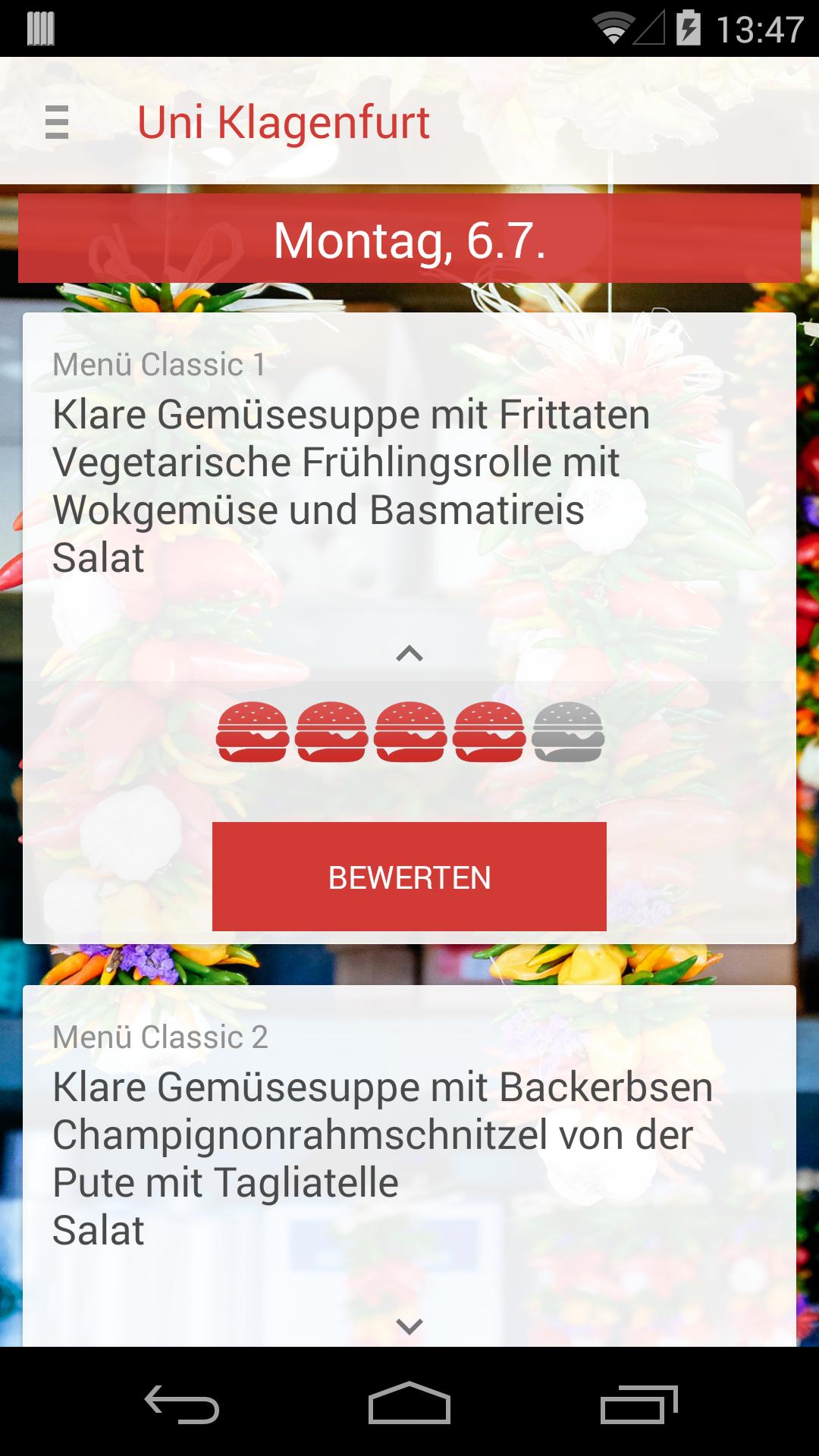Choose the fourth burger rating
Screen dimensions: 819x1456
(489, 732)
